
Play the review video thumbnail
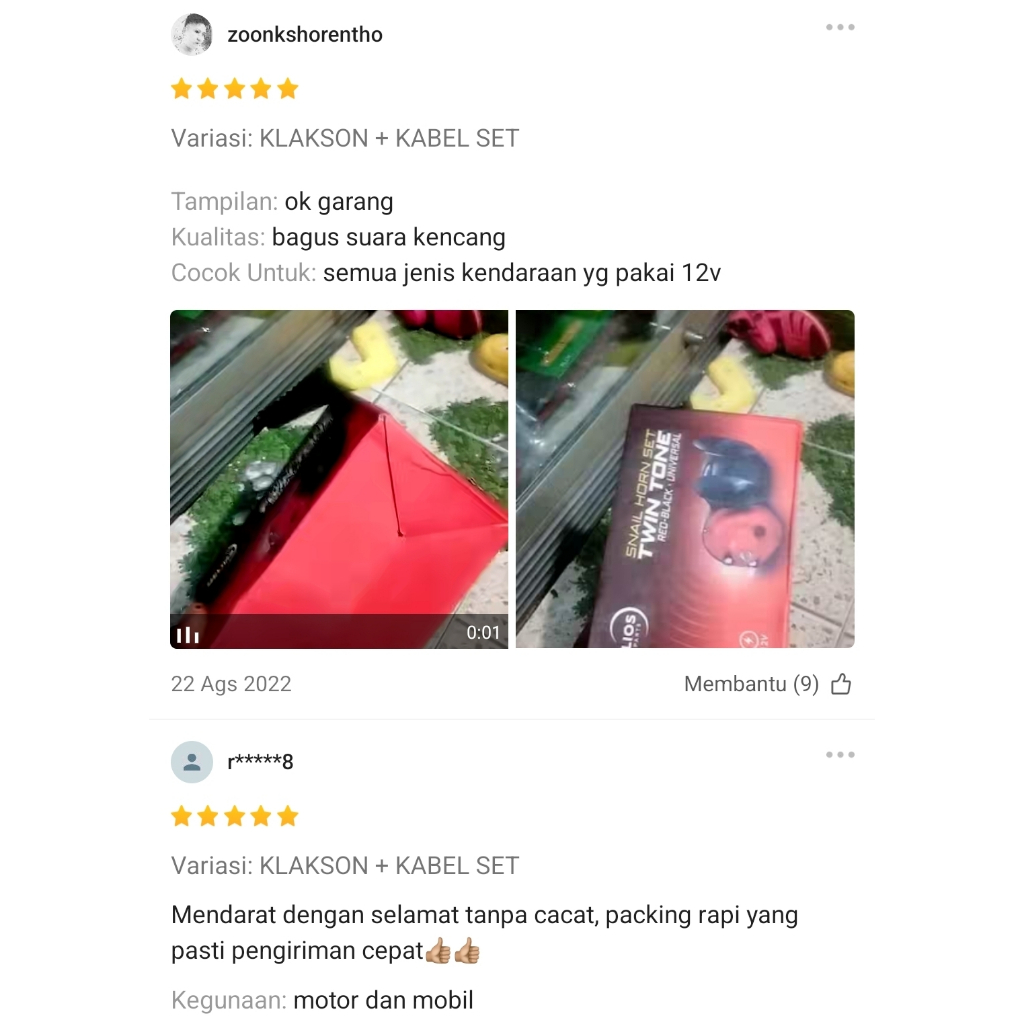click(x=339, y=479)
